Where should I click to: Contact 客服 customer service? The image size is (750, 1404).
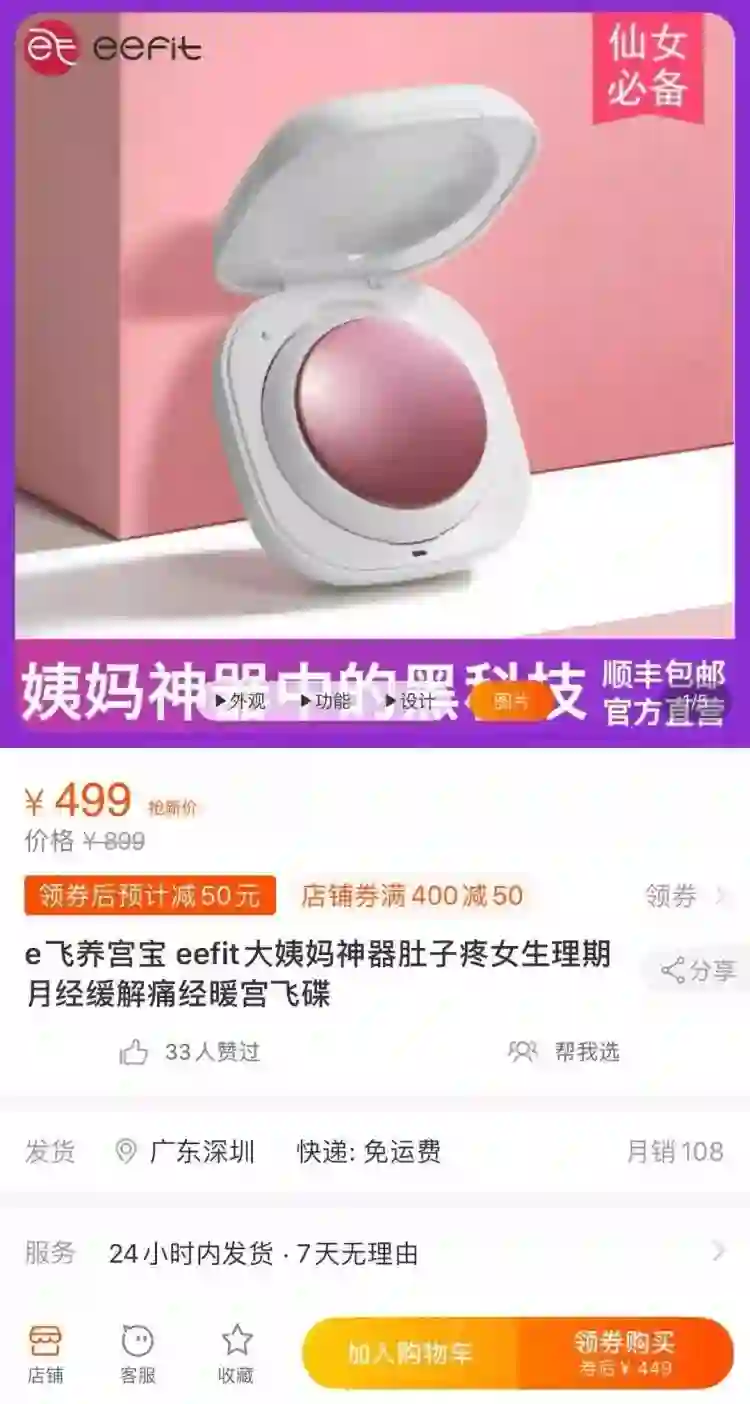pyautogui.click(x=138, y=1354)
